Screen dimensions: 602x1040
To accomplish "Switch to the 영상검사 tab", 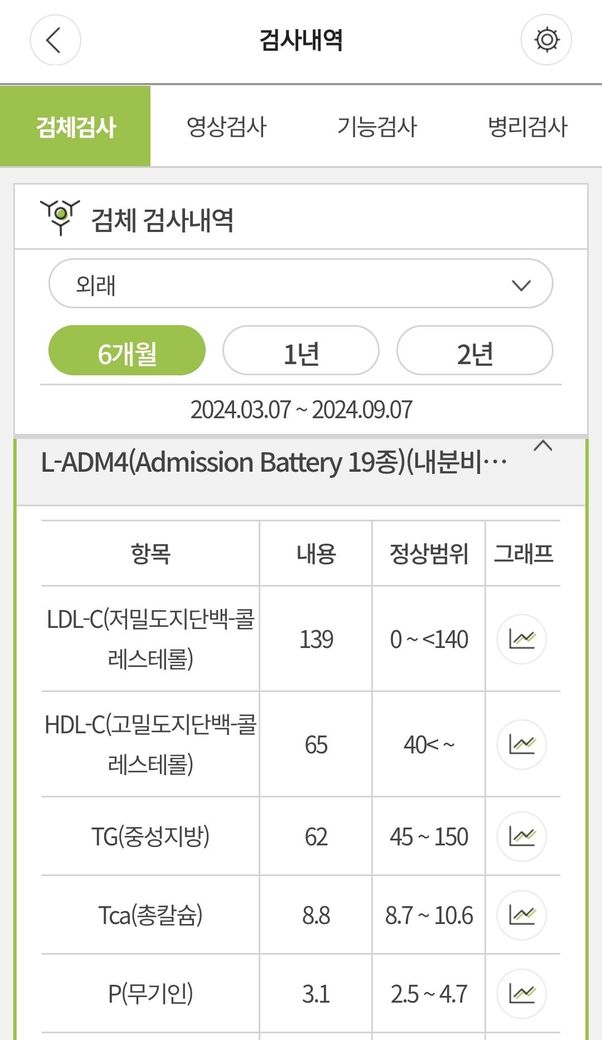I will pyautogui.click(x=226, y=127).
